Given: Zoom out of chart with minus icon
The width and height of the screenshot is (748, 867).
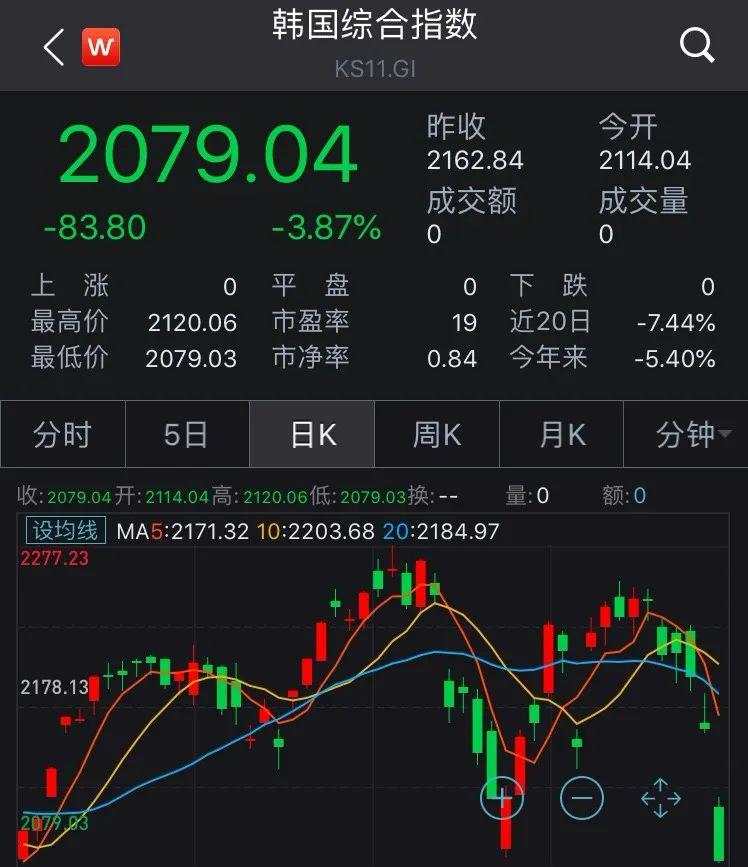Looking at the screenshot, I should (x=580, y=799).
